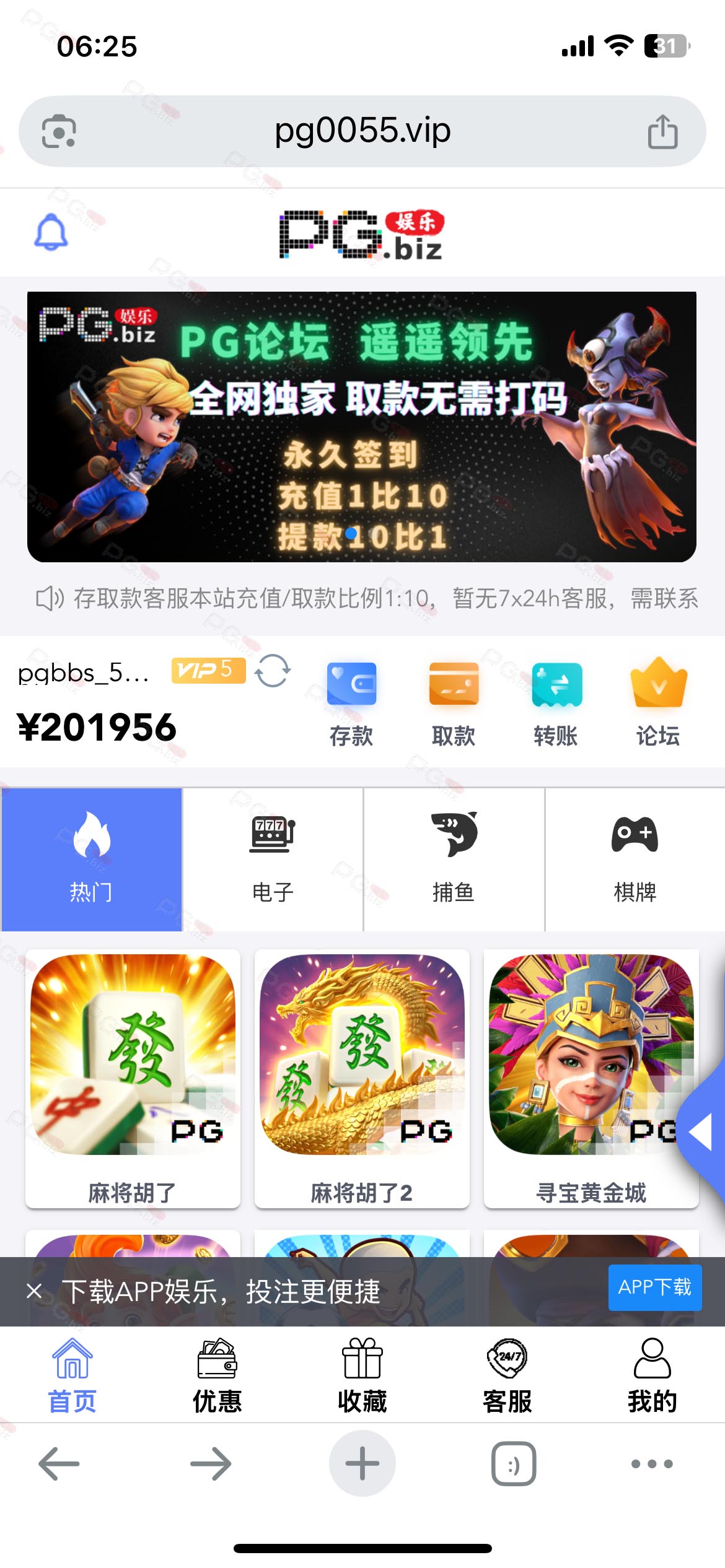Go to the 收藏 tab

(362, 1376)
